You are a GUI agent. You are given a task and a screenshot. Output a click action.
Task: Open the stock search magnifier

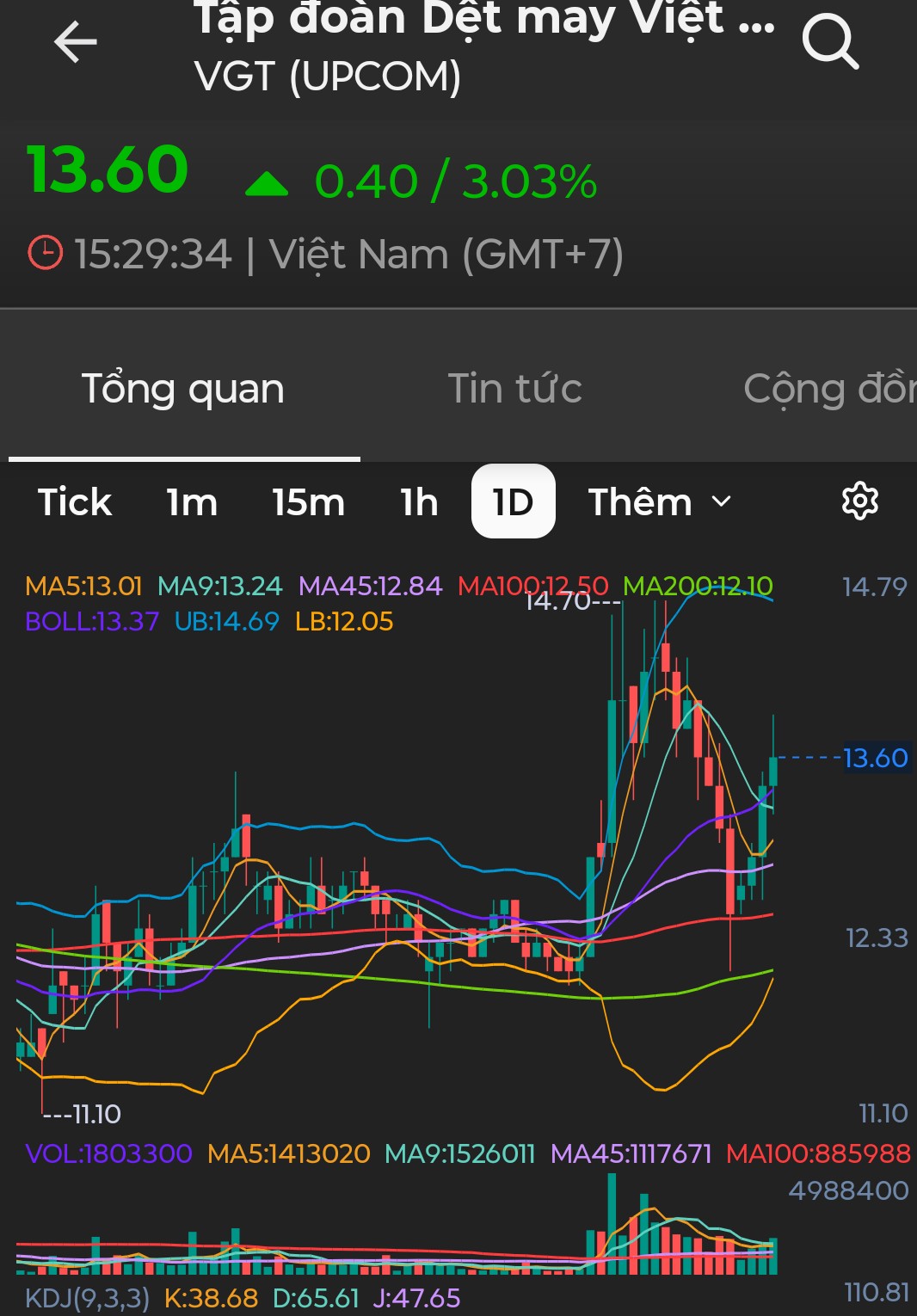pos(830,43)
